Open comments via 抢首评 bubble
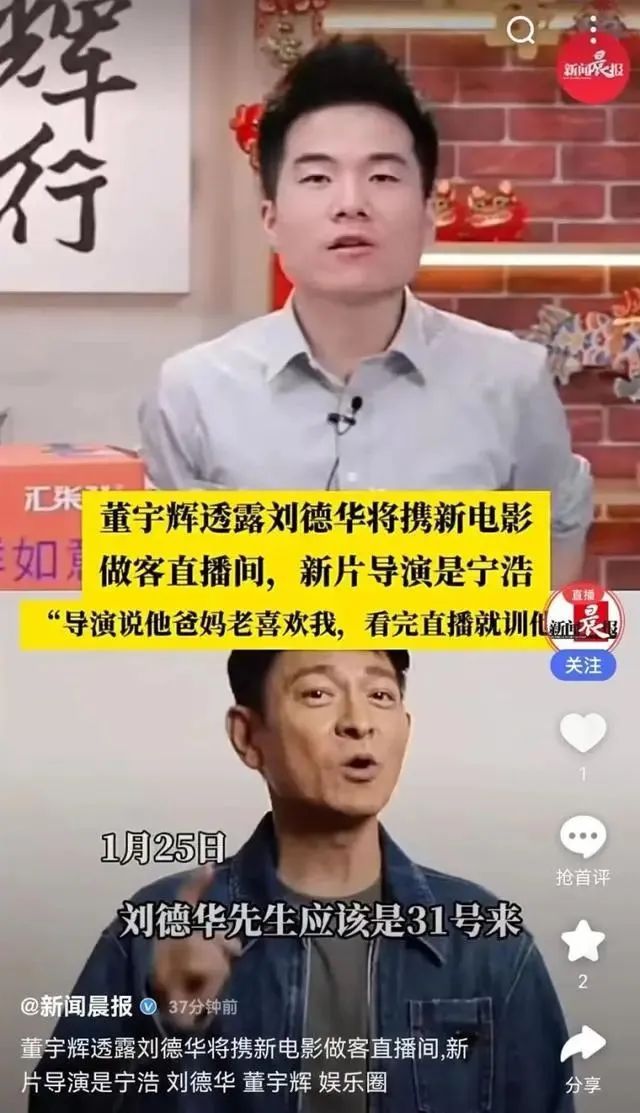 (583, 838)
